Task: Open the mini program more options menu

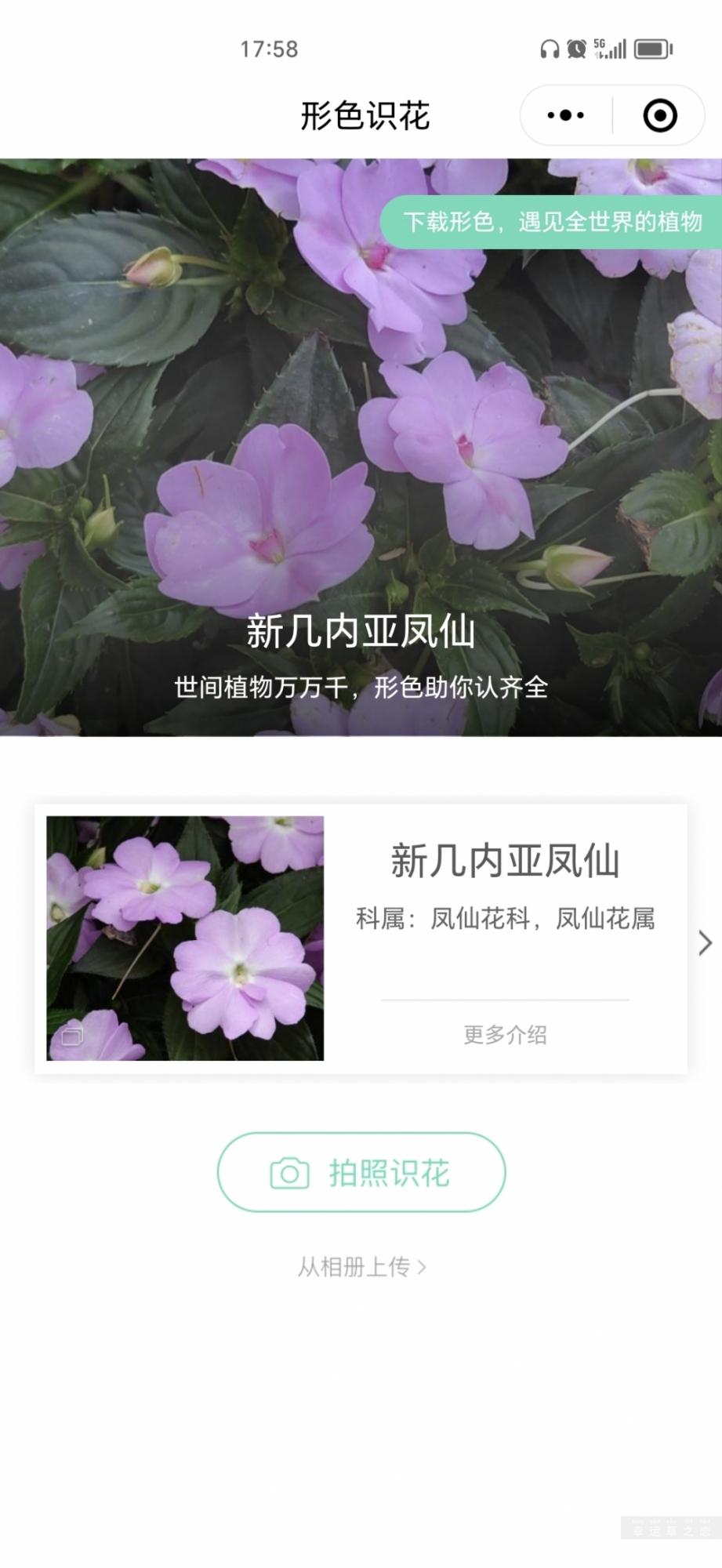Action: click(565, 116)
